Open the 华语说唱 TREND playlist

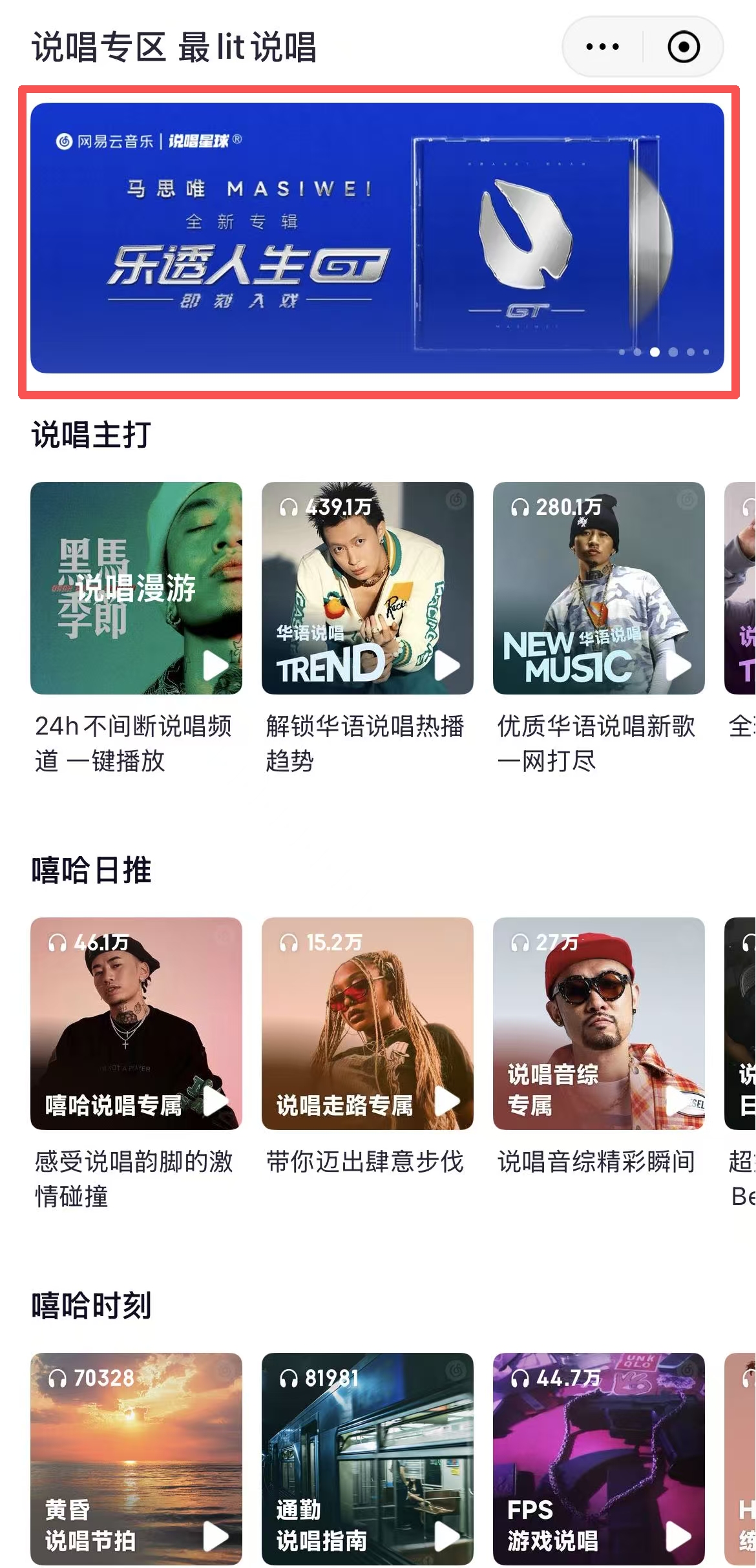pos(367,588)
